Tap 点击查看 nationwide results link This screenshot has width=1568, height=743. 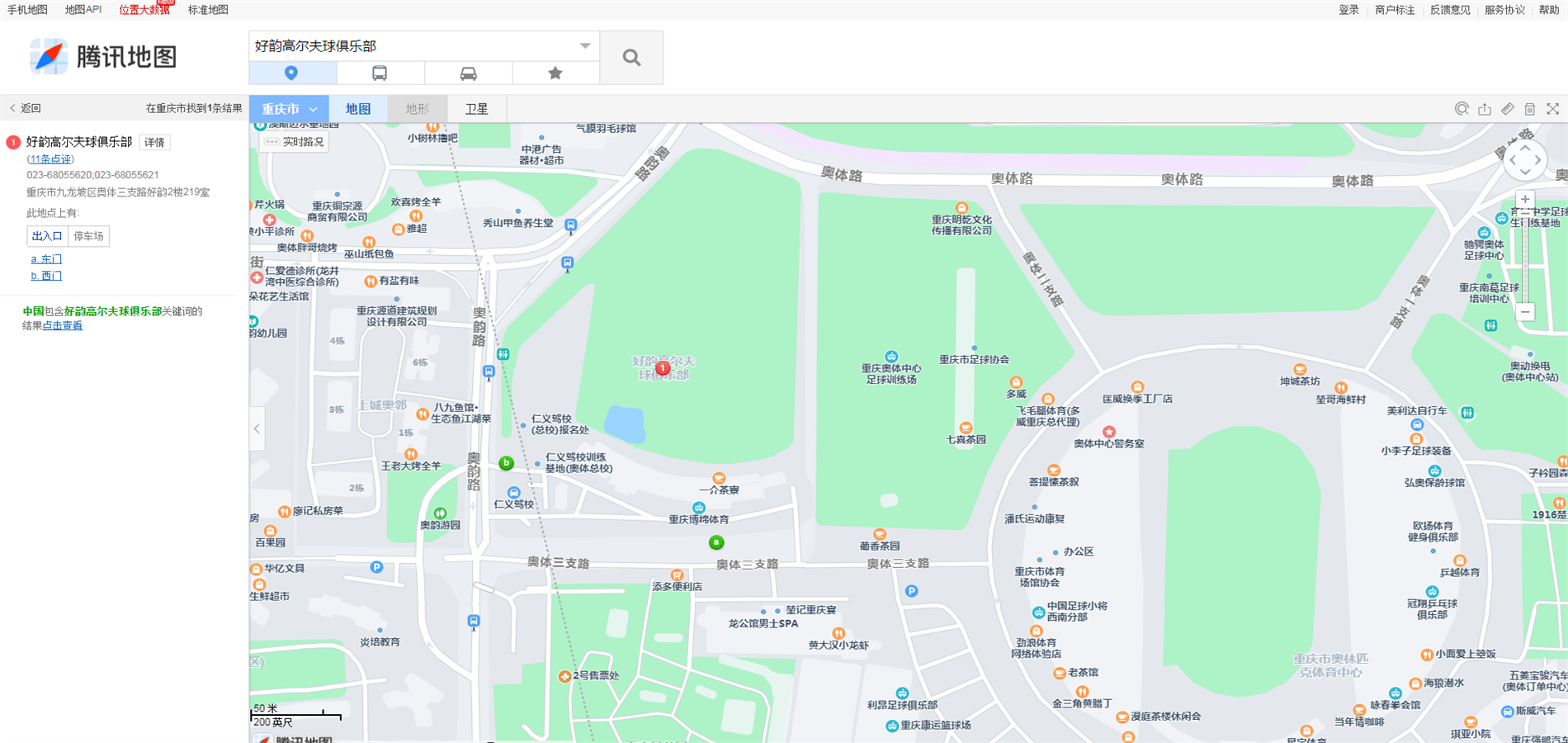pyautogui.click(x=63, y=325)
